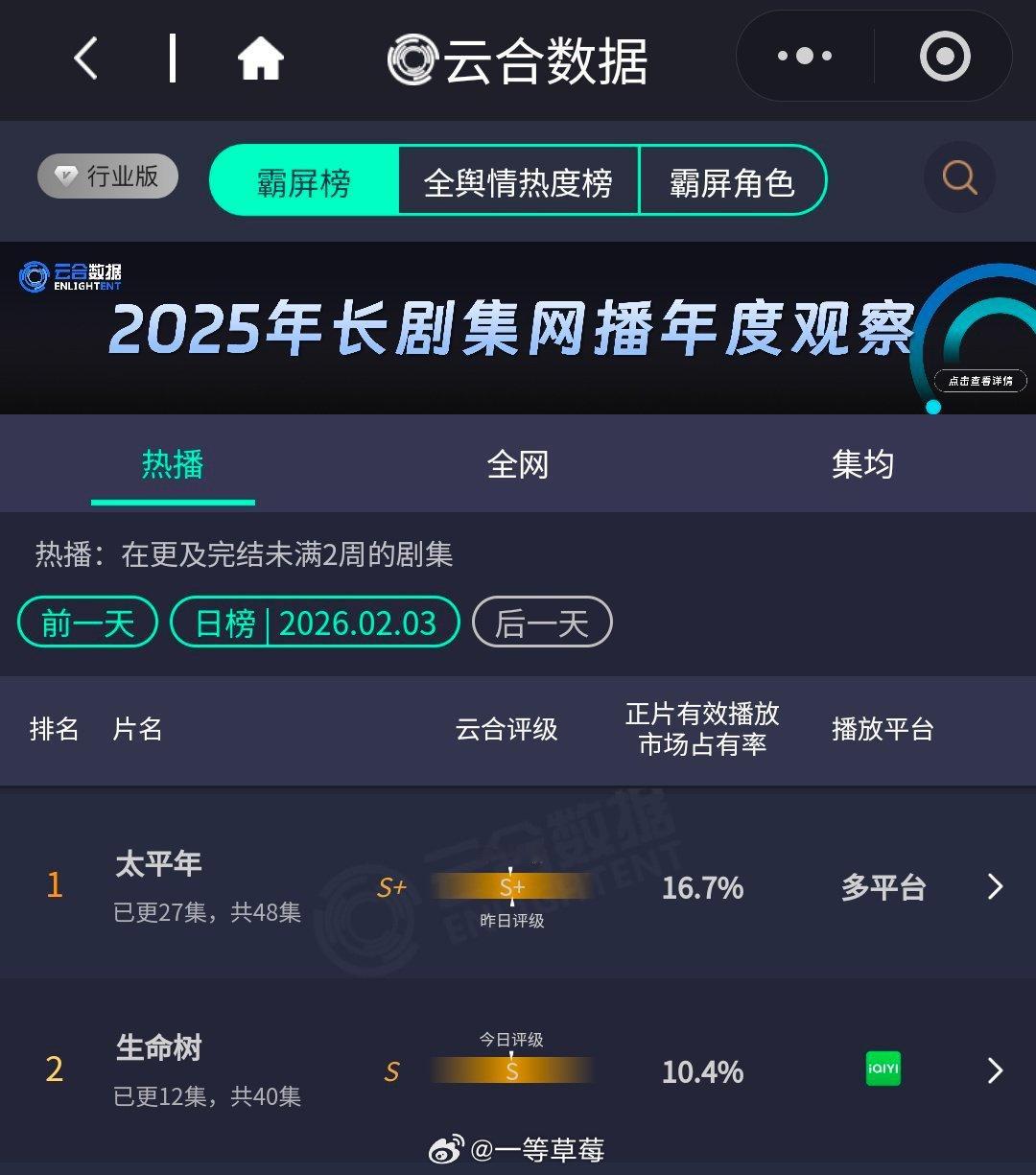Image resolution: width=1036 pixels, height=1175 pixels.
Task: Click the 行业版 badge
Action: click(x=106, y=176)
